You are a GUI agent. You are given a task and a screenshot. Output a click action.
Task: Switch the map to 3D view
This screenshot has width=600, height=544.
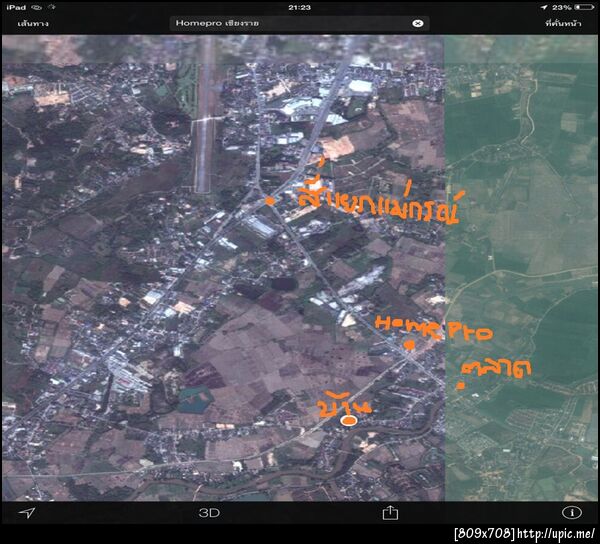209,513
